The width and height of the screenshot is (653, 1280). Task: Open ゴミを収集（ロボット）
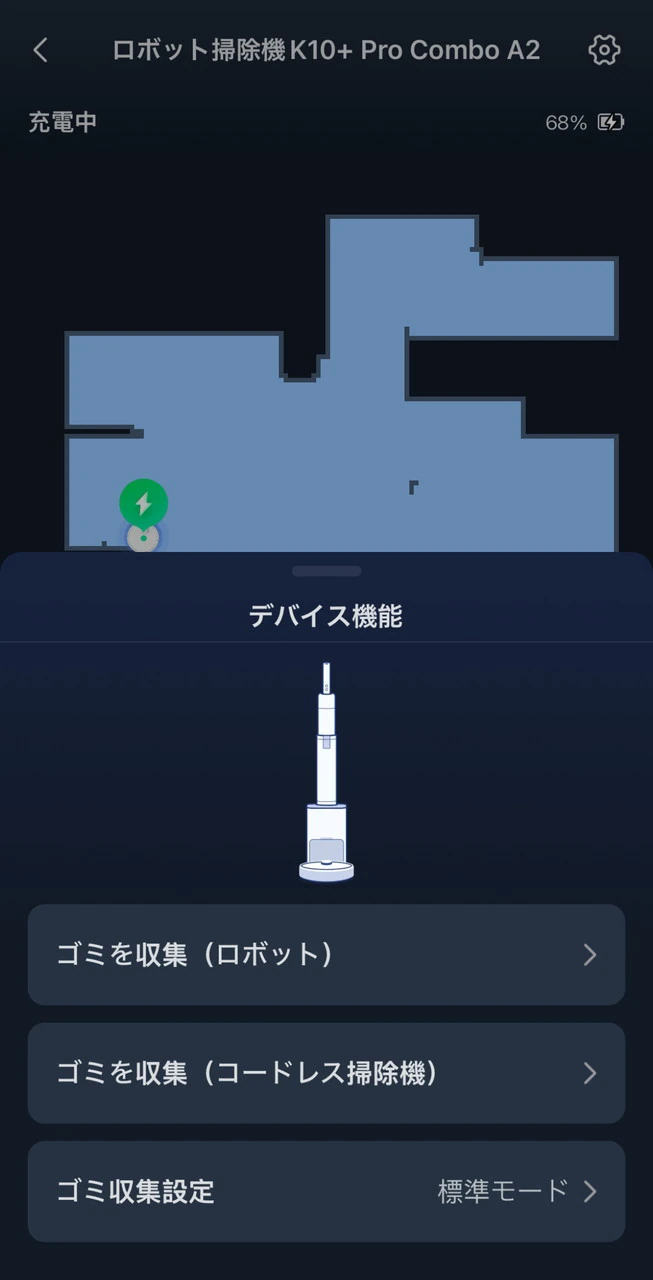[x=326, y=955]
